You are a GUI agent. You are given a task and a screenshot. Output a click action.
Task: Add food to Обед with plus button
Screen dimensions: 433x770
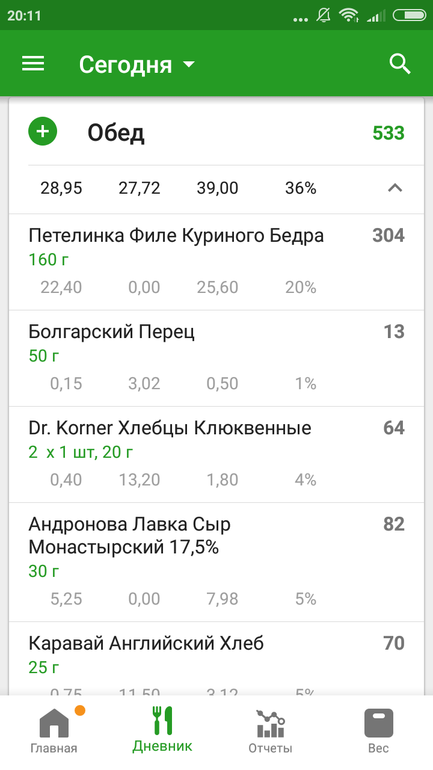click(x=43, y=132)
